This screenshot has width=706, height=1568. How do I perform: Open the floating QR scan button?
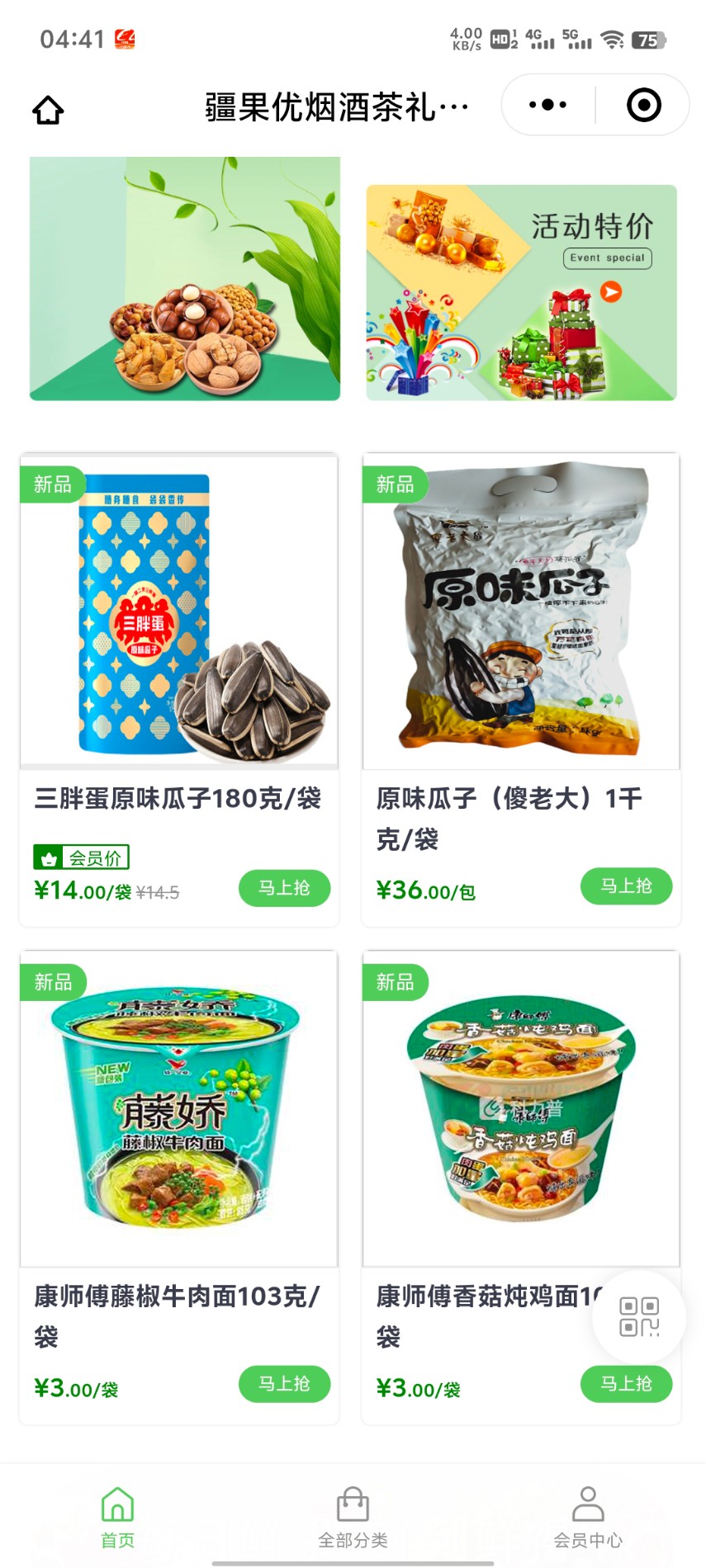(639, 1316)
